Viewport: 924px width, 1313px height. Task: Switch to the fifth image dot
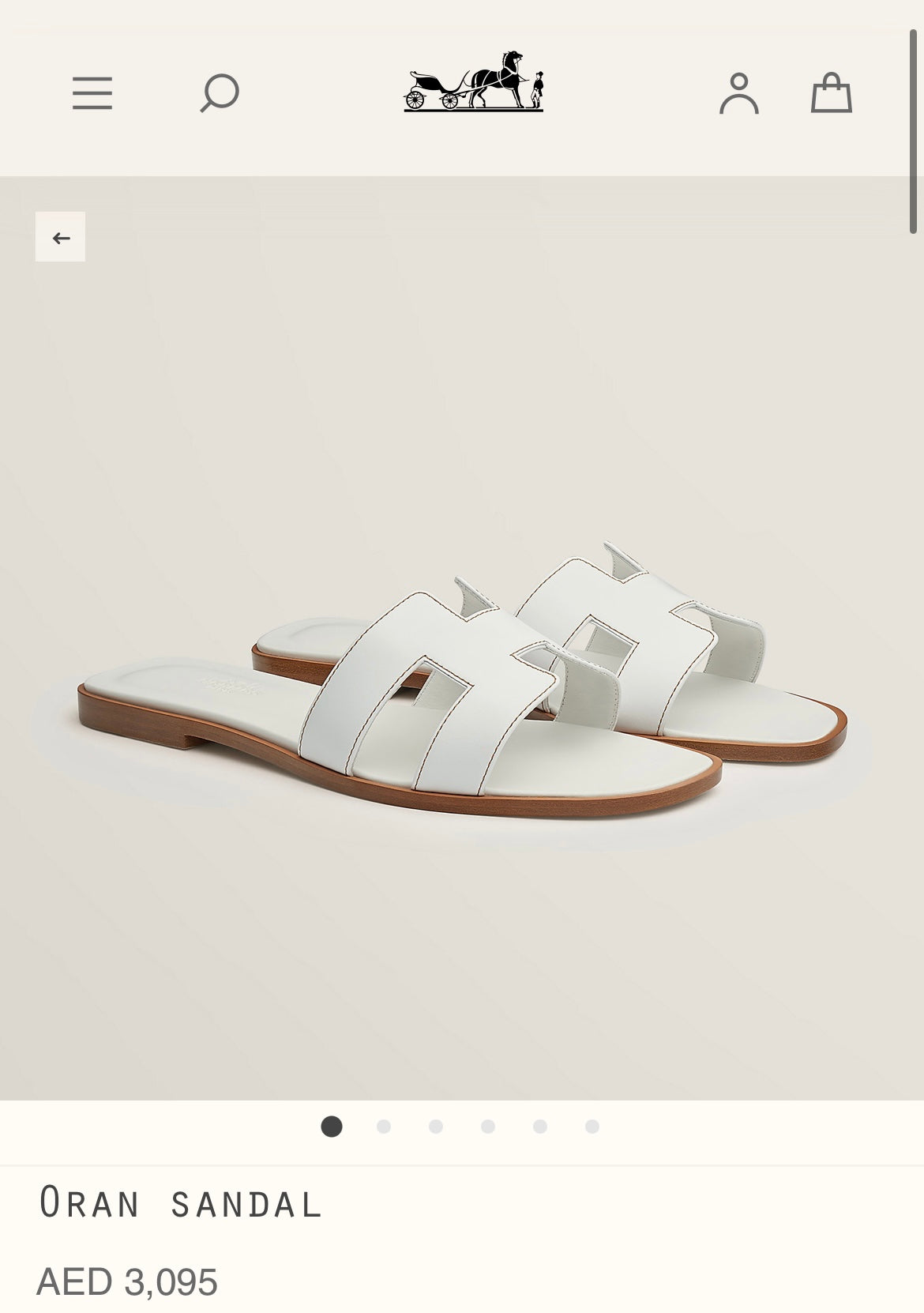(x=540, y=1127)
